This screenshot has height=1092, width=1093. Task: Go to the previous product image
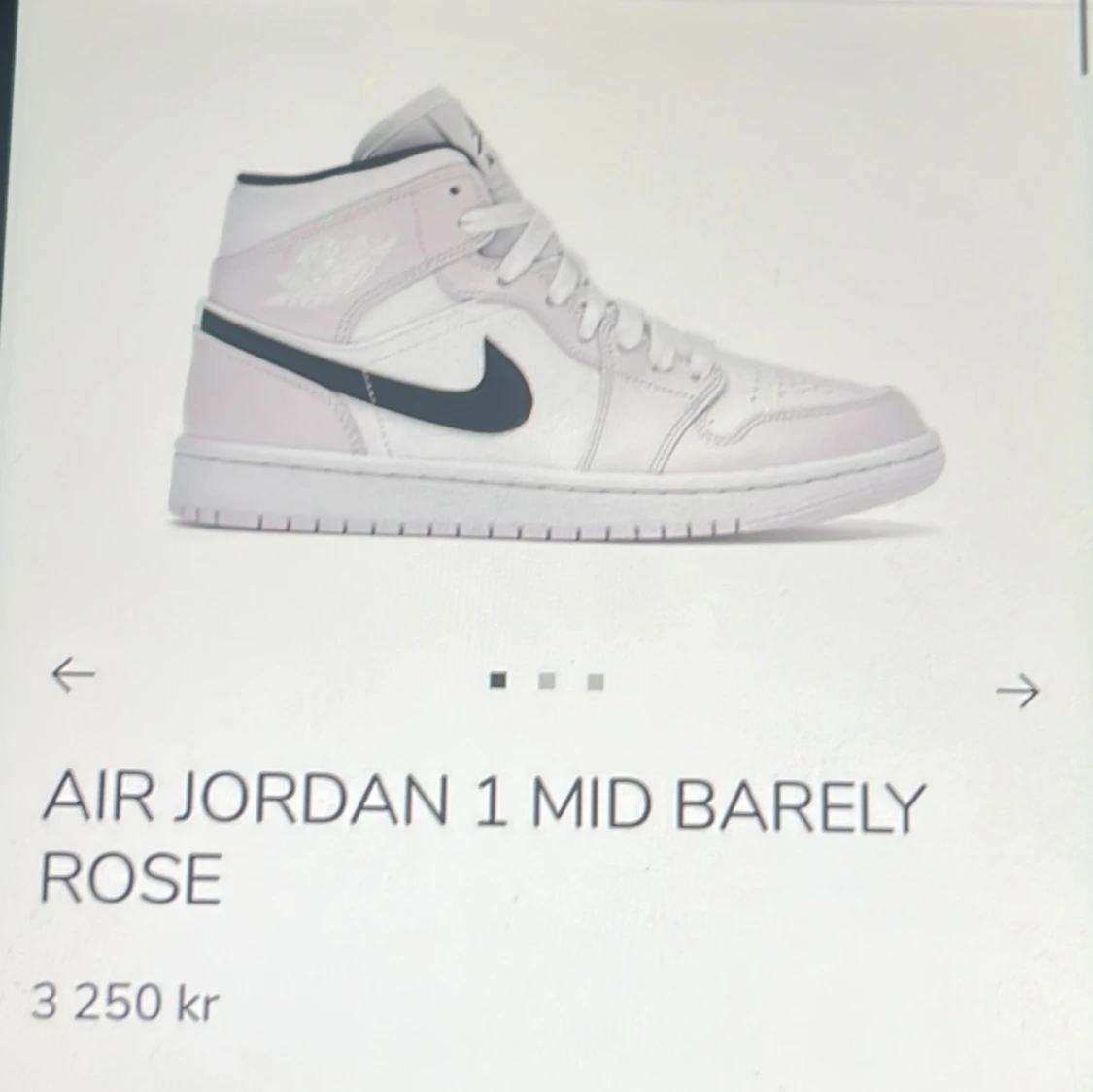point(73,673)
